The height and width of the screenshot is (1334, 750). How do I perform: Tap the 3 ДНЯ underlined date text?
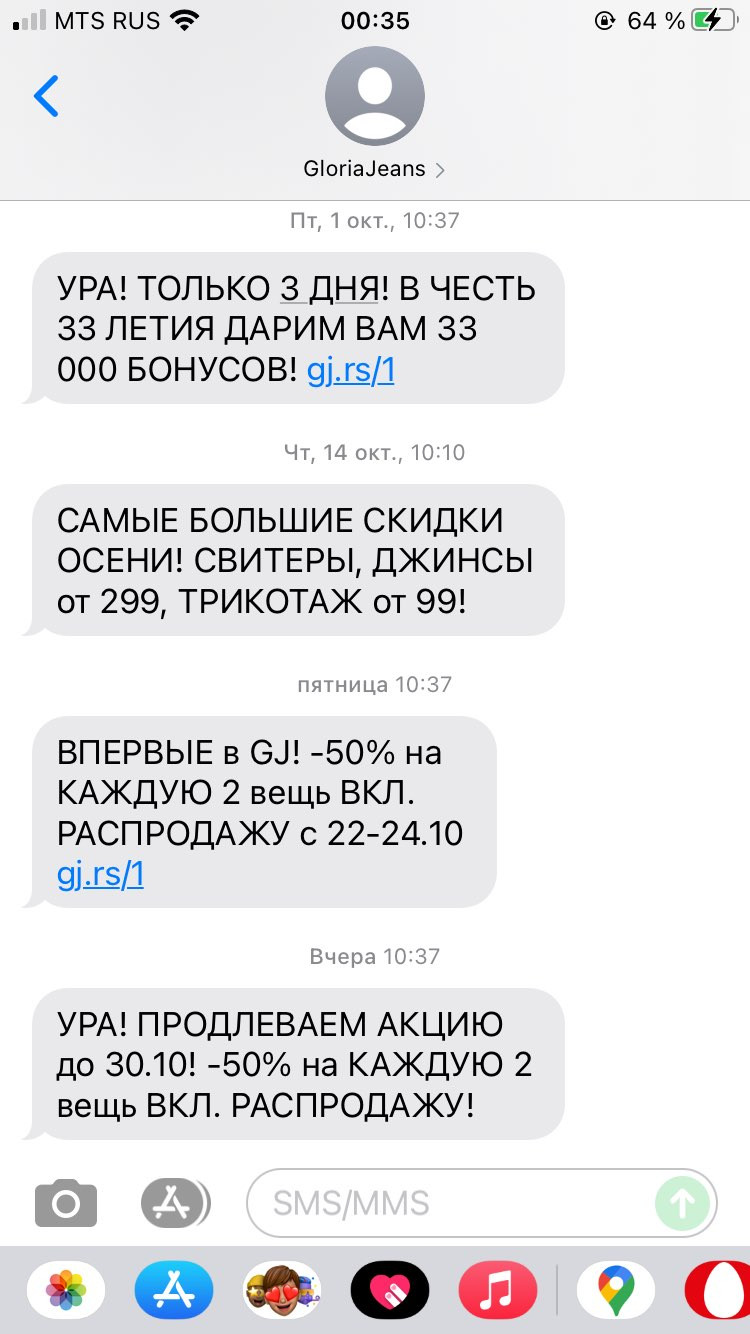330,289
